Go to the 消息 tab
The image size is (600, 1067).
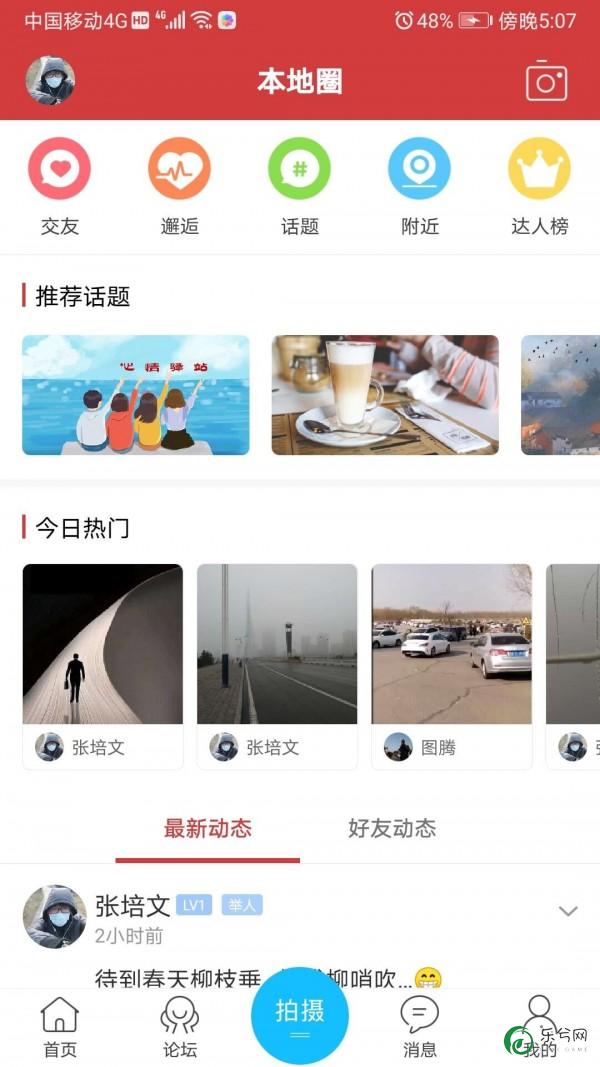[x=420, y=1027]
